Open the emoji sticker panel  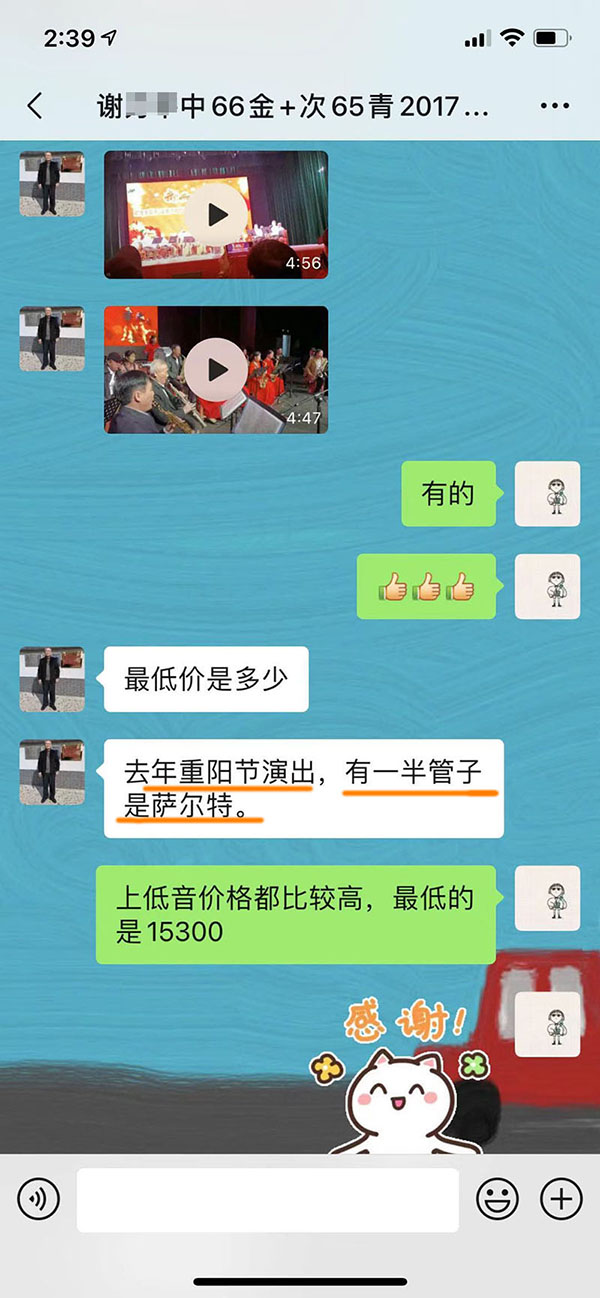pos(497,1198)
